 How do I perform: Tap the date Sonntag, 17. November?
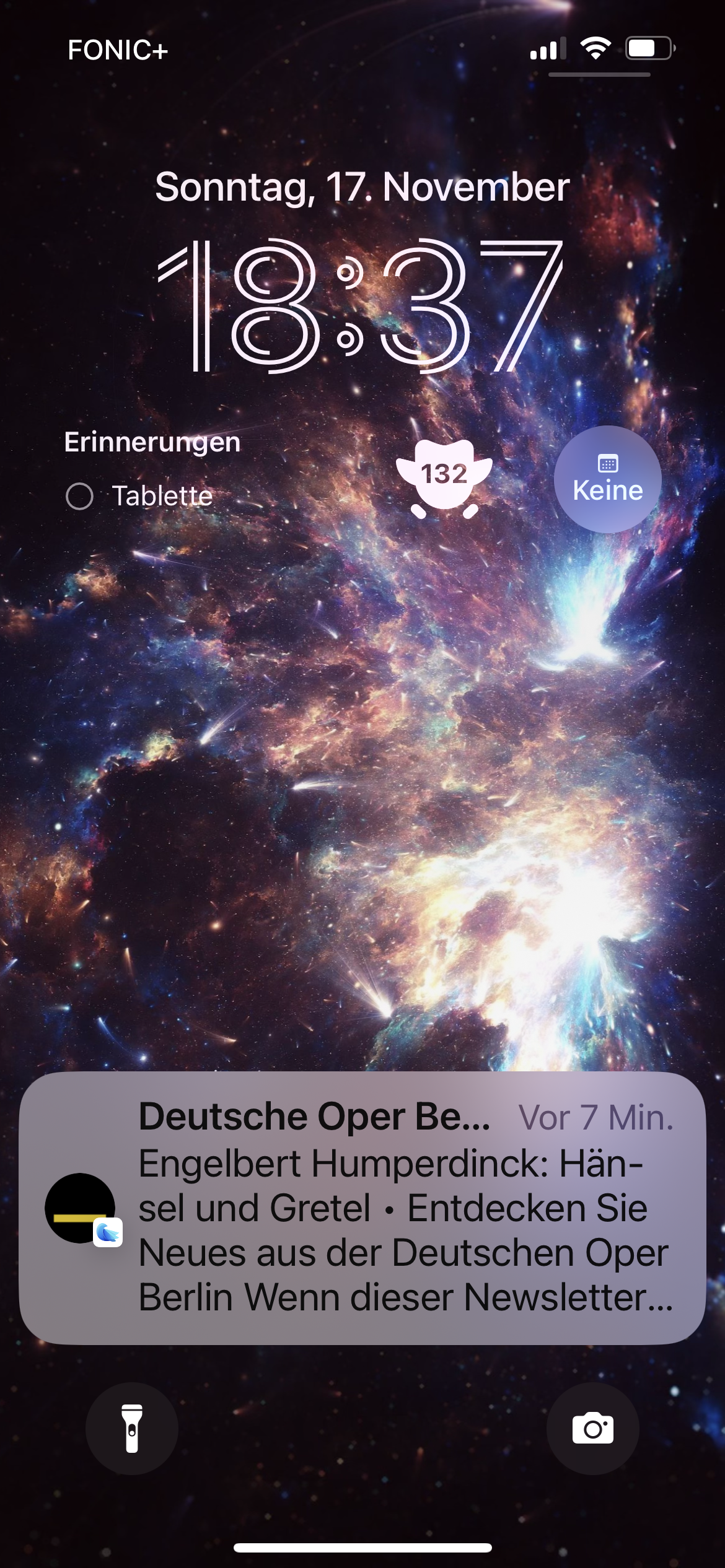362,186
